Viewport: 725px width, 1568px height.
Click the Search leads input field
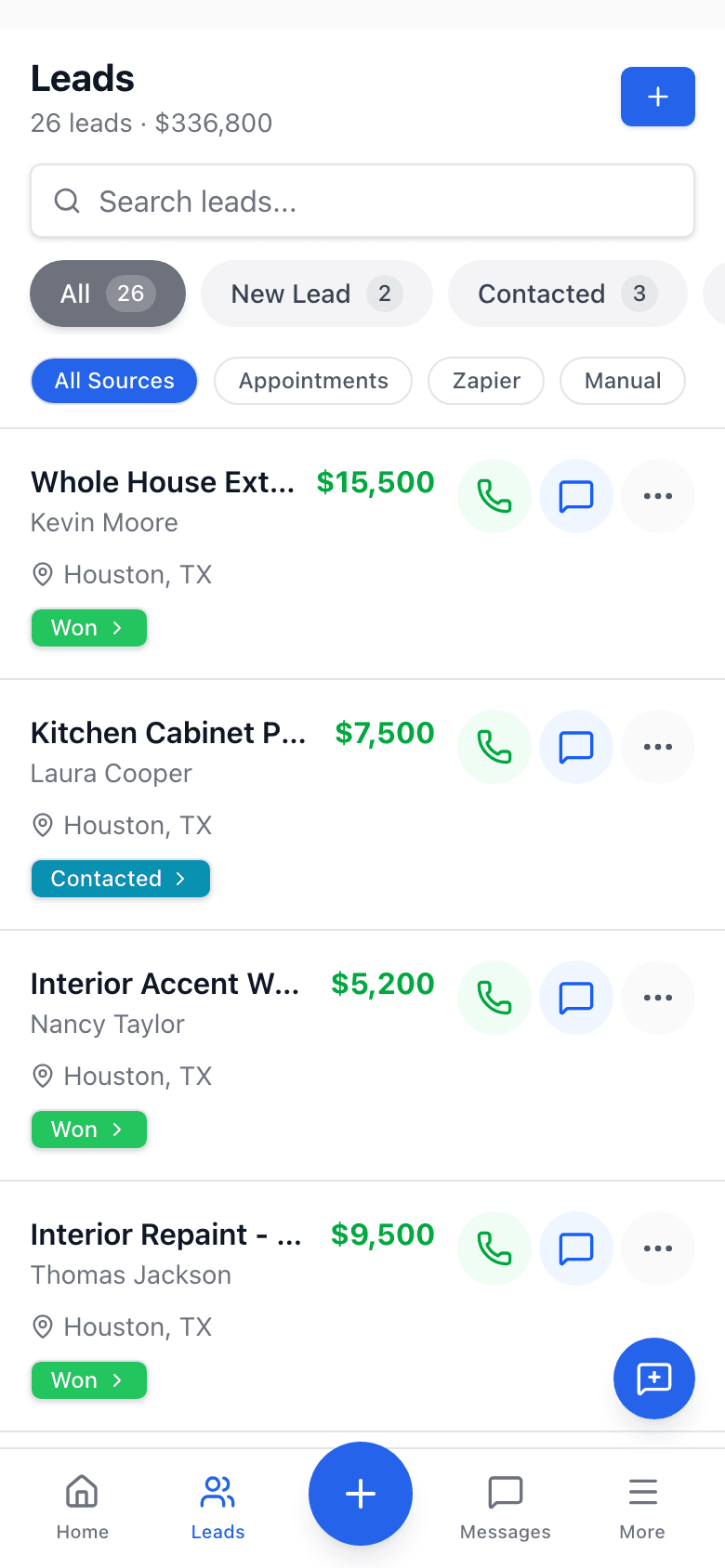tap(362, 201)
